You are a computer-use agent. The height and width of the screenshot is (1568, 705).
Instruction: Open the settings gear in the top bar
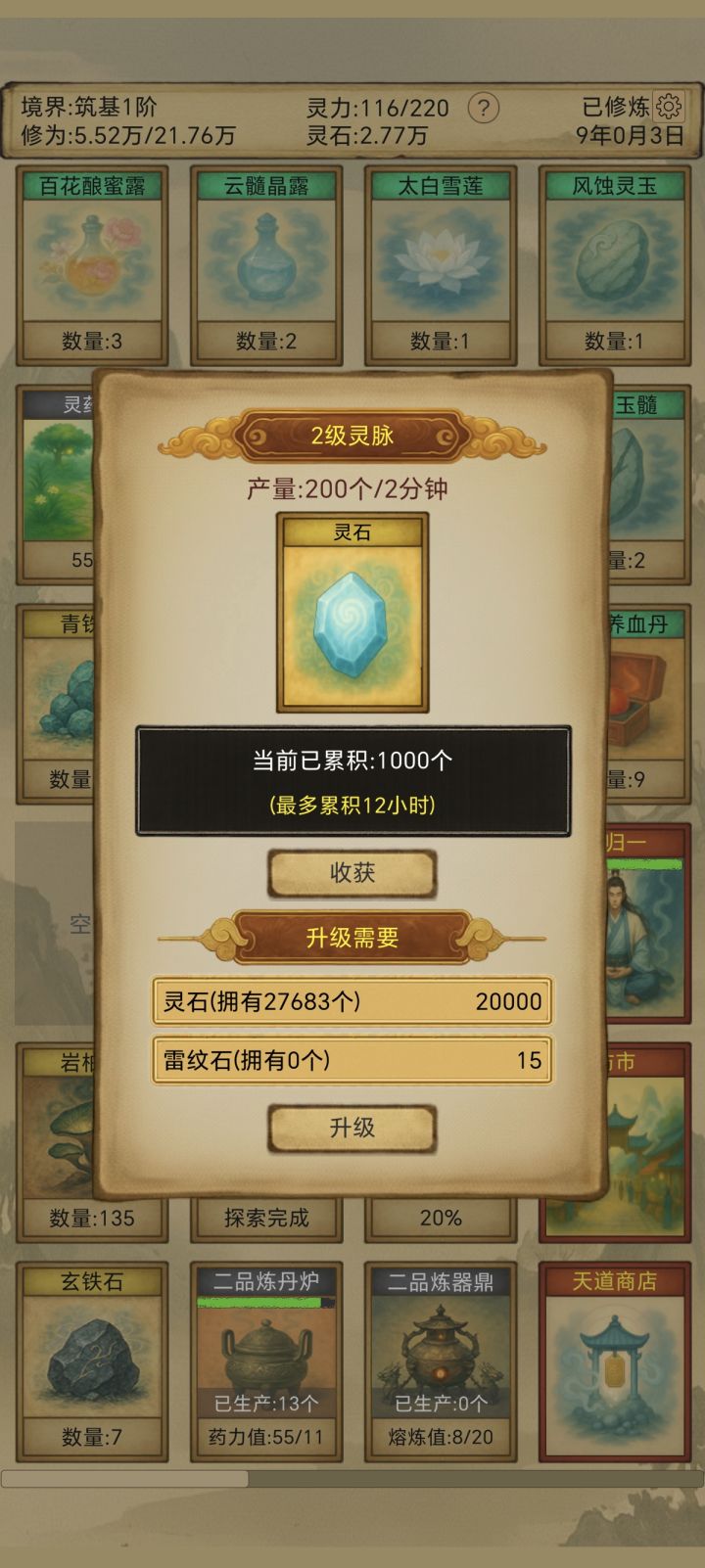coord(669,108)
